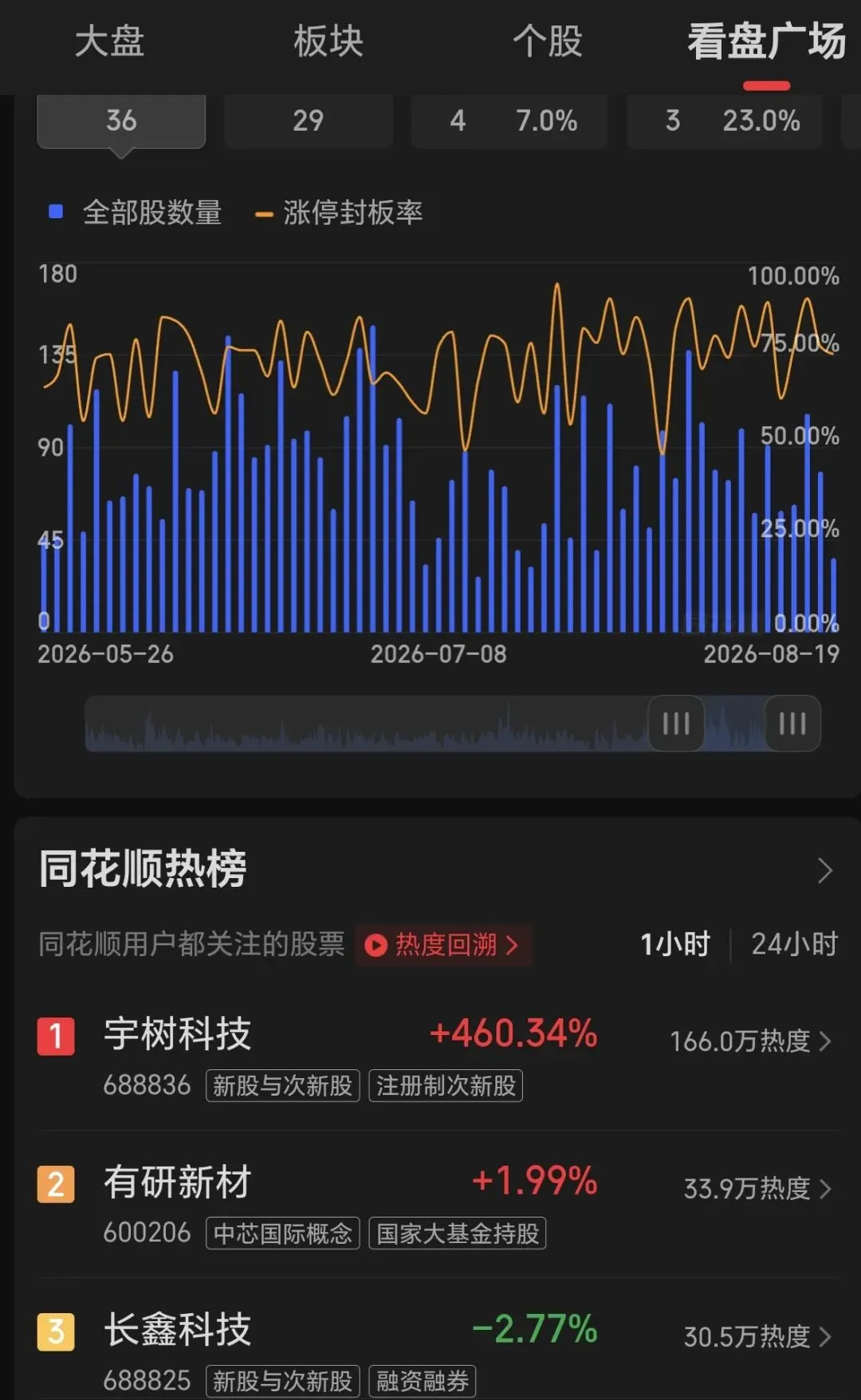Switch to the 板块 tab
The width and height of the screenshot is (861, 1400).
tap(328, 41)
